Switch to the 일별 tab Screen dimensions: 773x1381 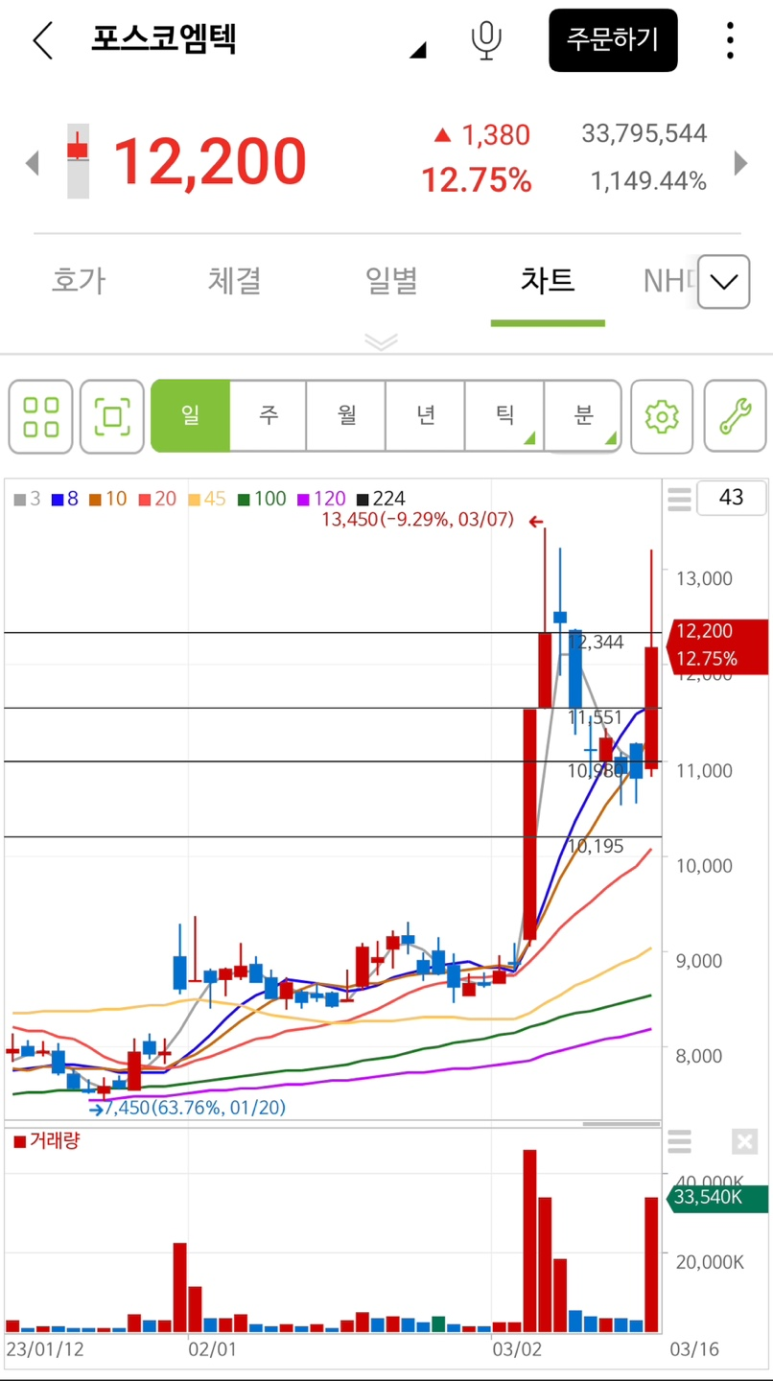391,281
